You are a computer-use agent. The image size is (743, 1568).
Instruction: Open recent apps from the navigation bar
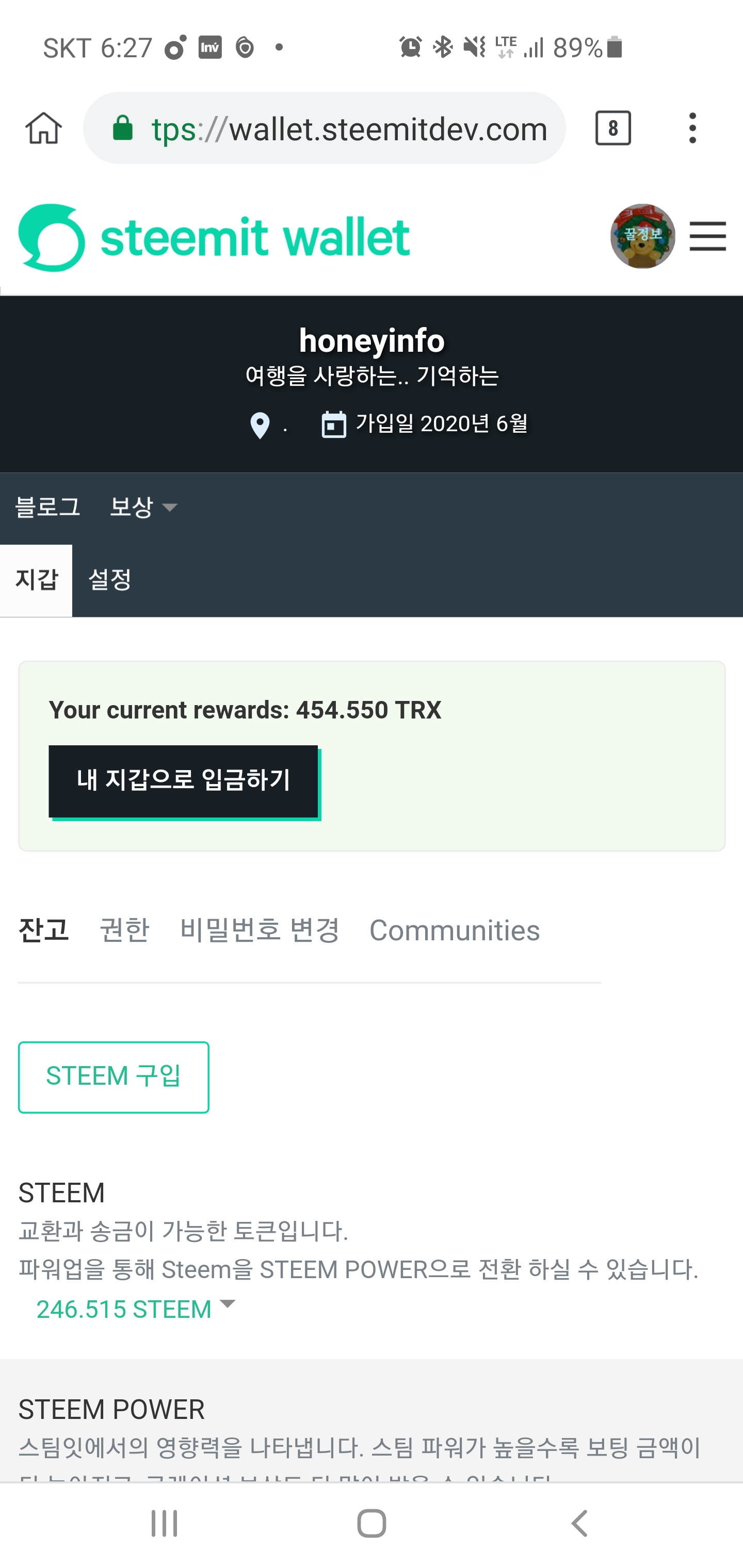[164, 1524]
